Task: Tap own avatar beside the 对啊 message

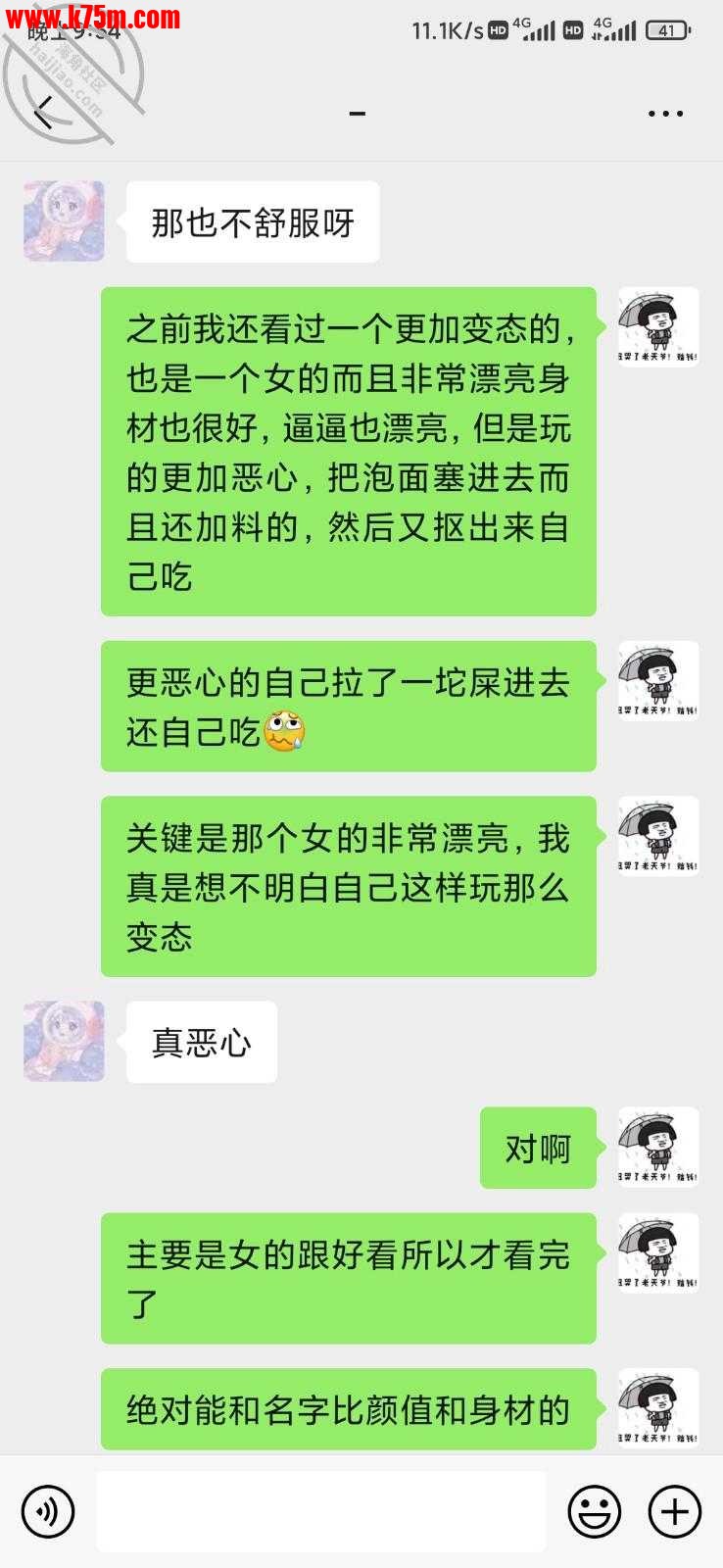Action: (x=658, y=1147)
